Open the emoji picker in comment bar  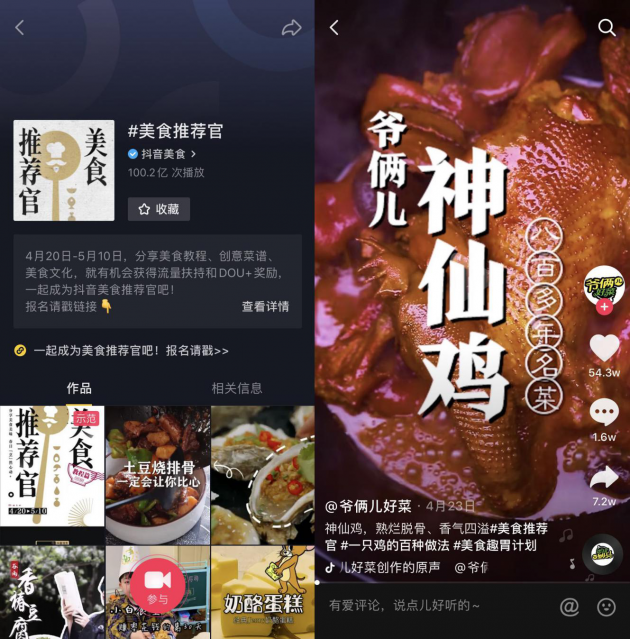coord(606,606)
